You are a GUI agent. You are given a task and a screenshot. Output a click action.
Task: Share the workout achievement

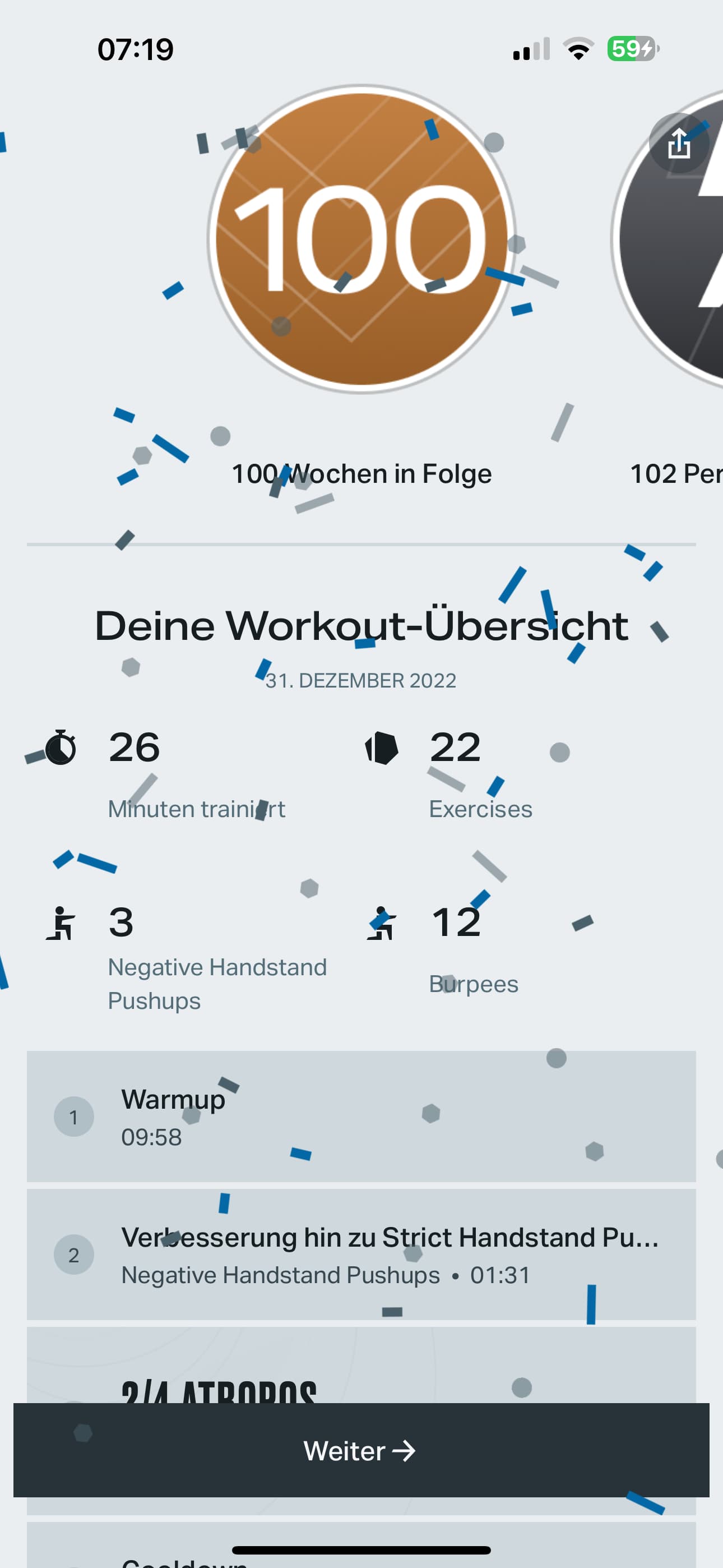point(679,144)
